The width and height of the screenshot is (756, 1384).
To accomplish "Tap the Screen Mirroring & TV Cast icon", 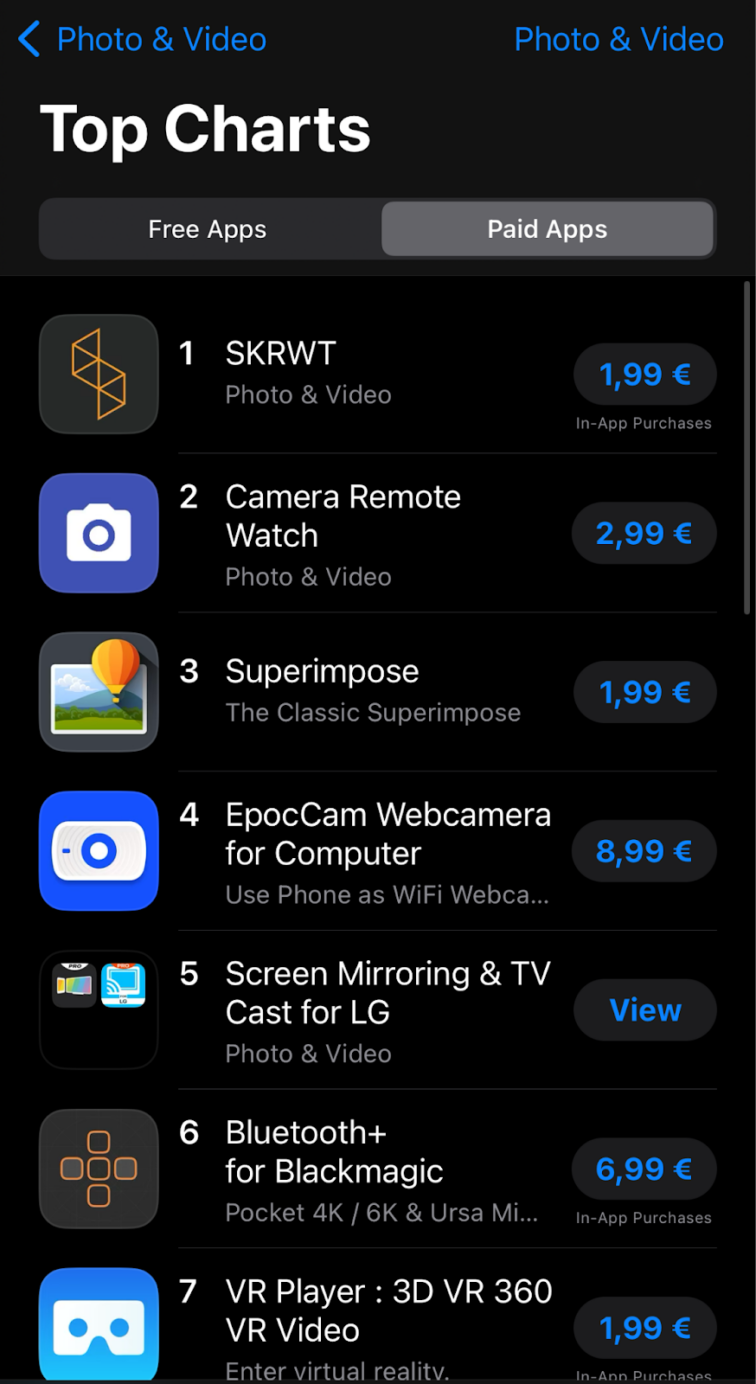I will 98,1010.
